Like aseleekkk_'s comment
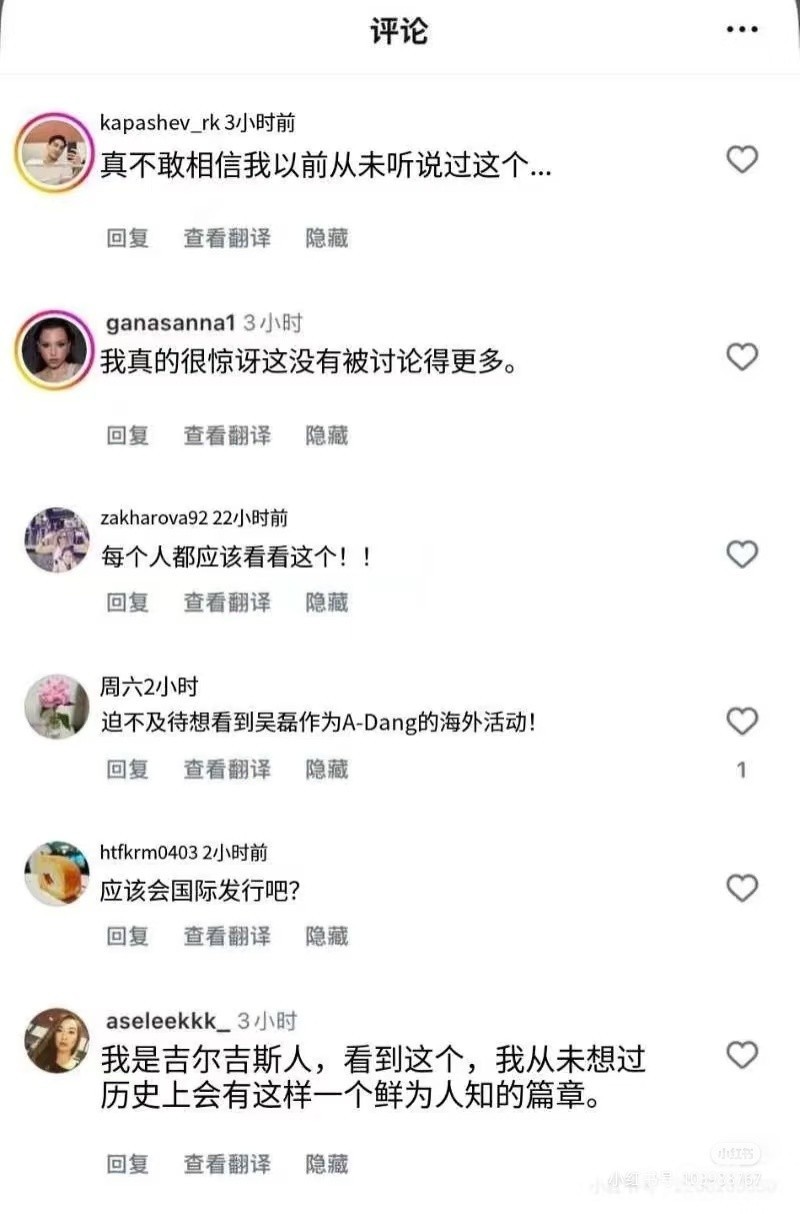The image size is (800, 1214). (741, 1054)
